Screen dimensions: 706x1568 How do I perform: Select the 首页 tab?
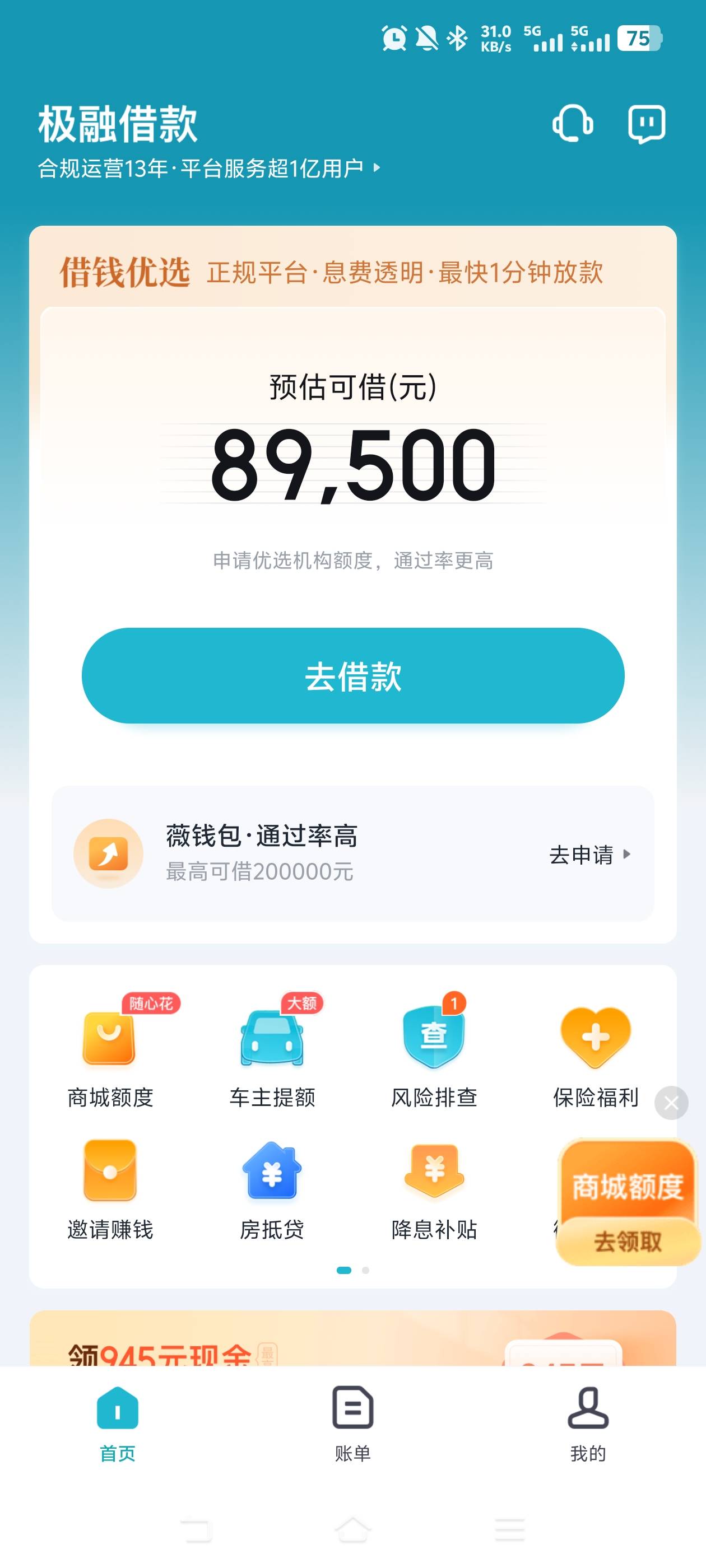pos(118,1424)
